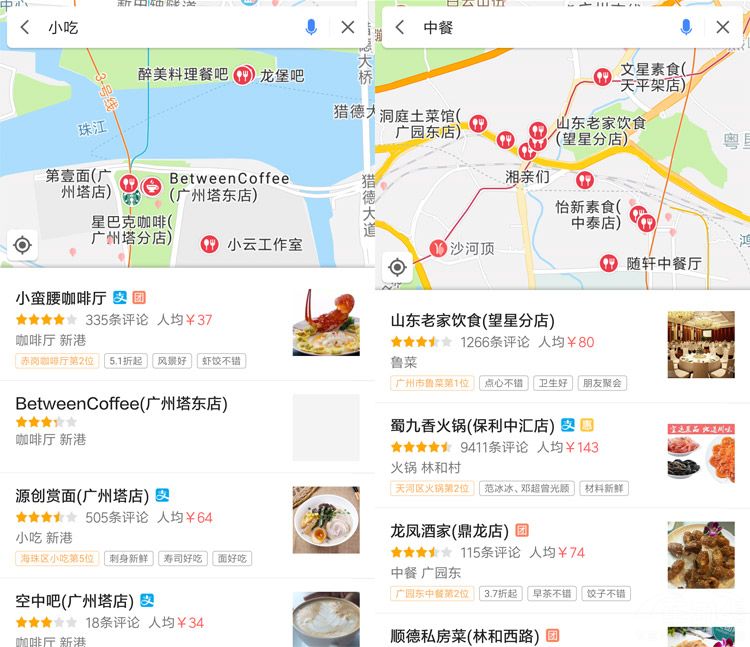The width and height of the screenshot is (750, 647).
Task: Go back from the 中餐 search
Action: [400, 27]
